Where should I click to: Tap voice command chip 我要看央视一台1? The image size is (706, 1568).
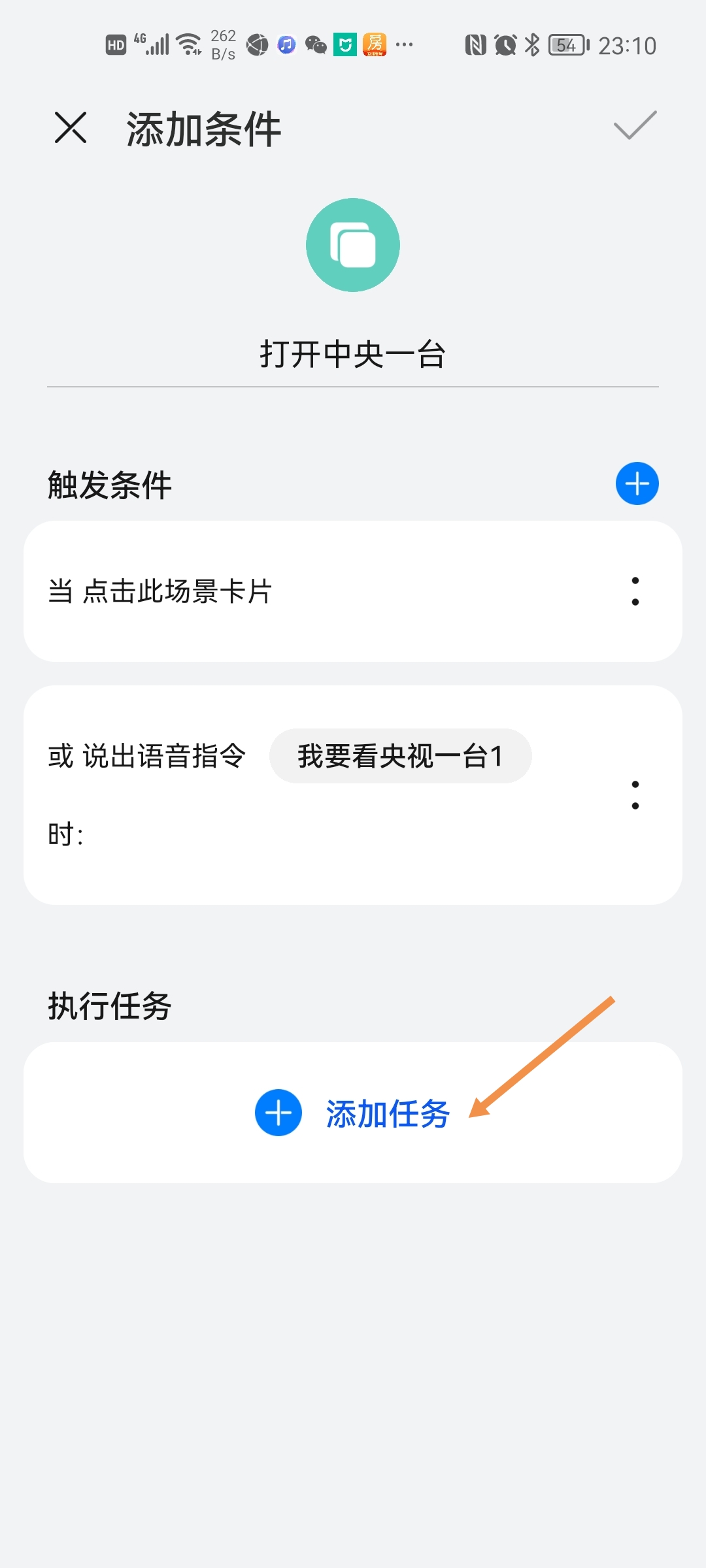pos(400,755)
